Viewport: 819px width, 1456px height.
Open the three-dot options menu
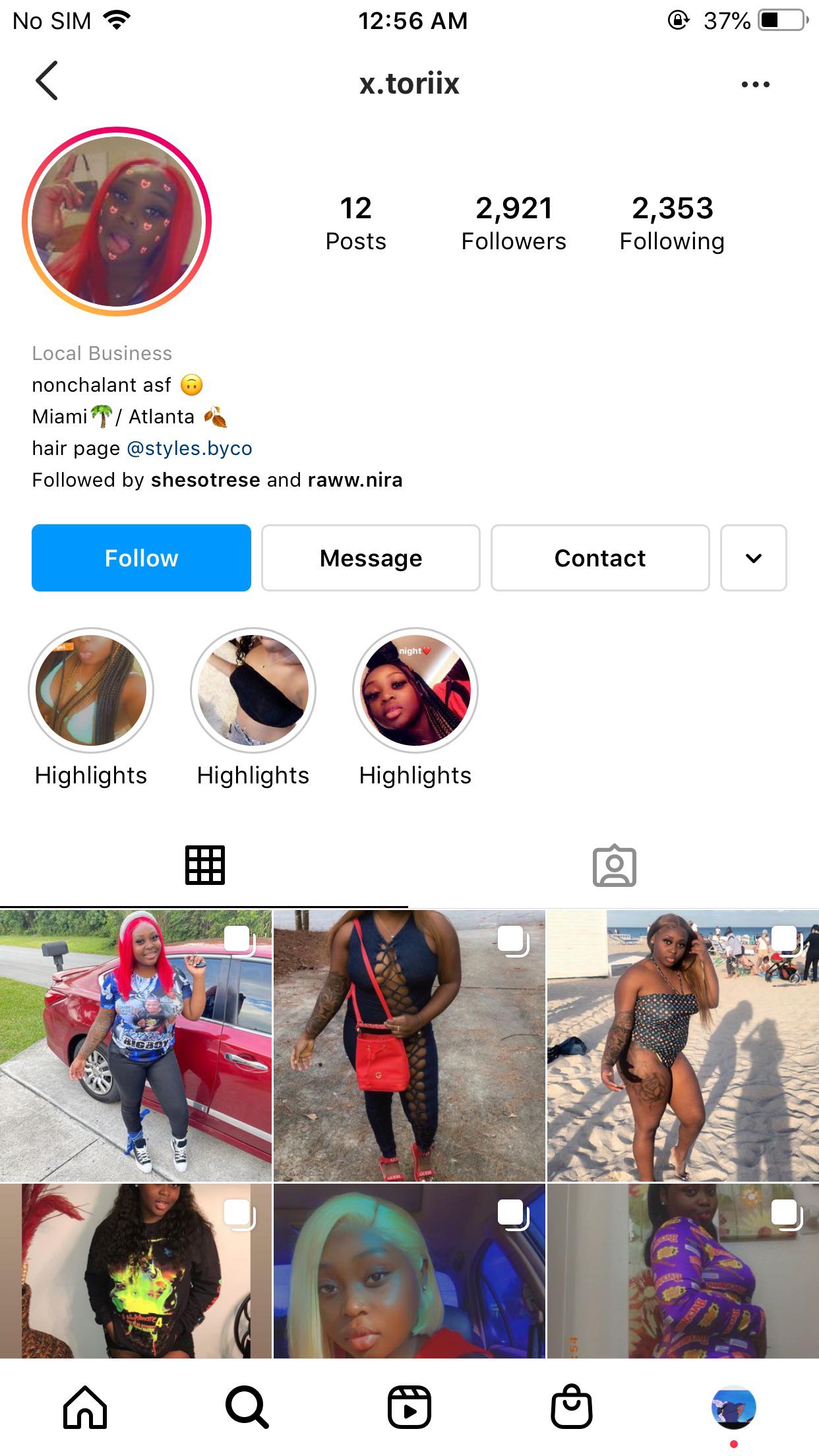755,84
